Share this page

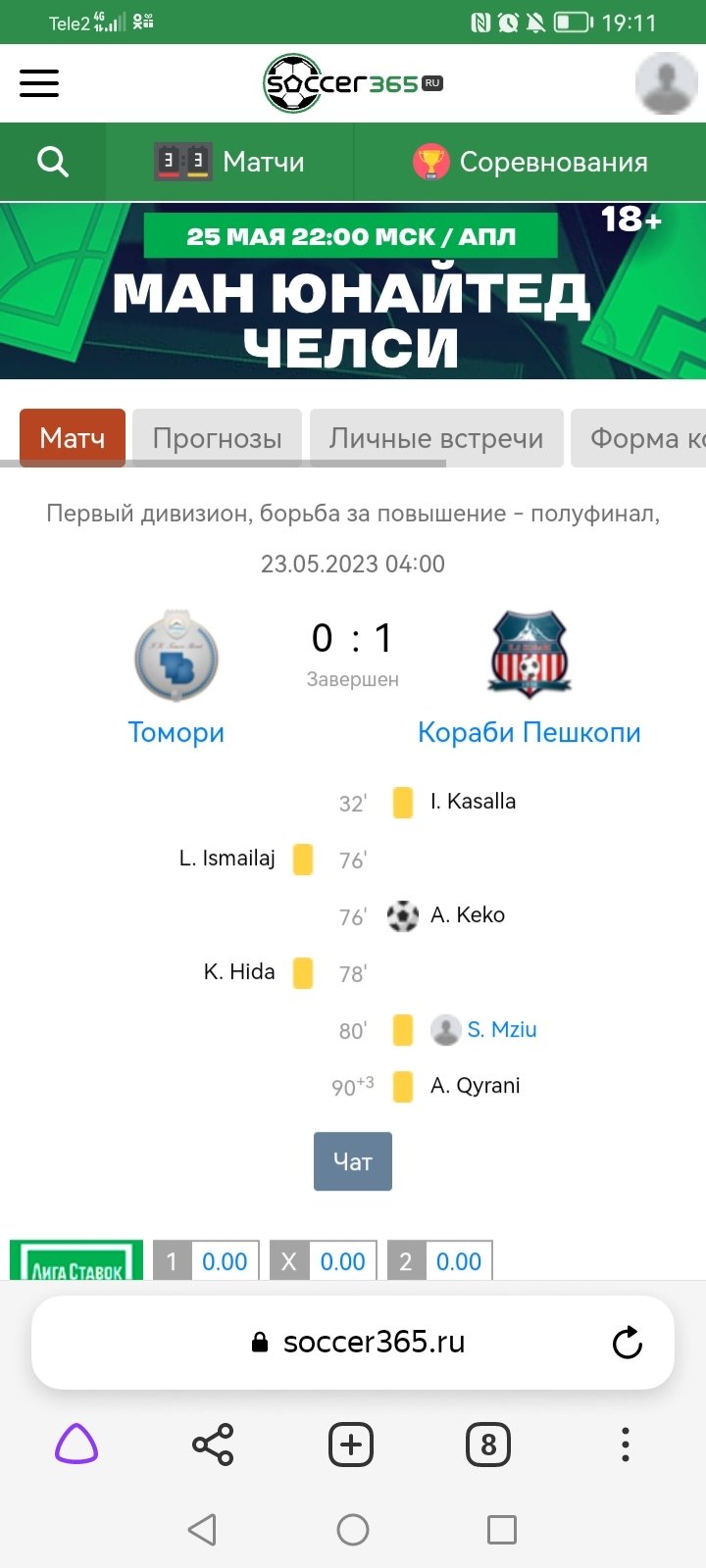pyautogui.click(x=213, y=1445)
